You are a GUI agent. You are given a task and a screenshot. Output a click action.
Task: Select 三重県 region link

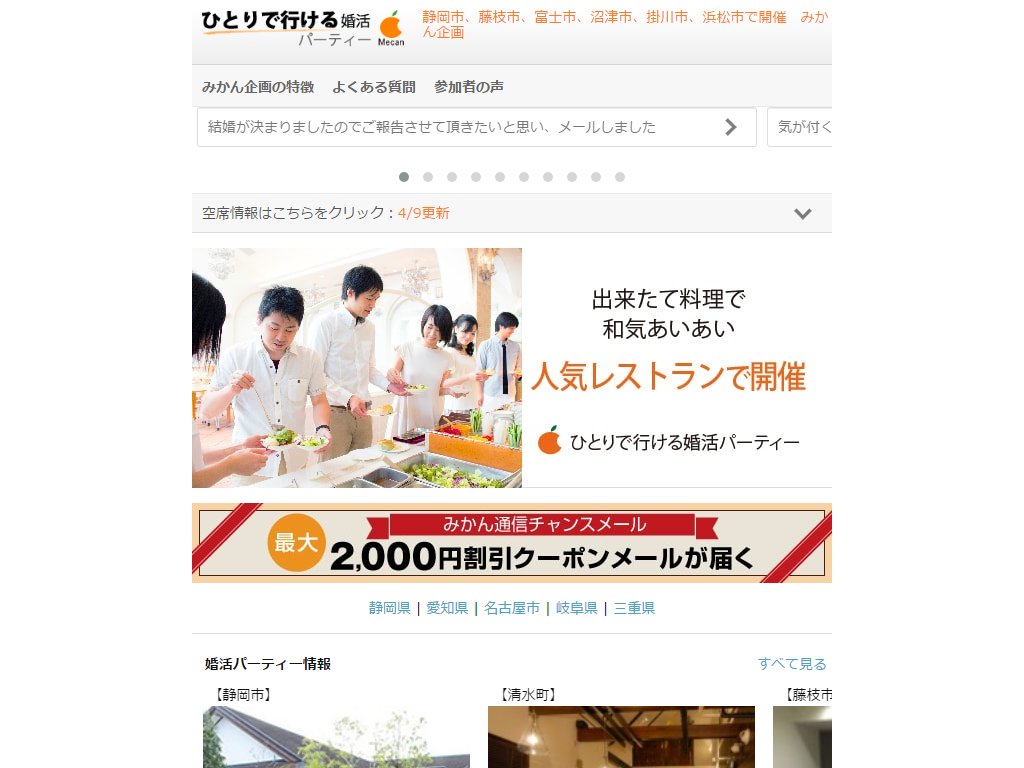pos(634,608)
